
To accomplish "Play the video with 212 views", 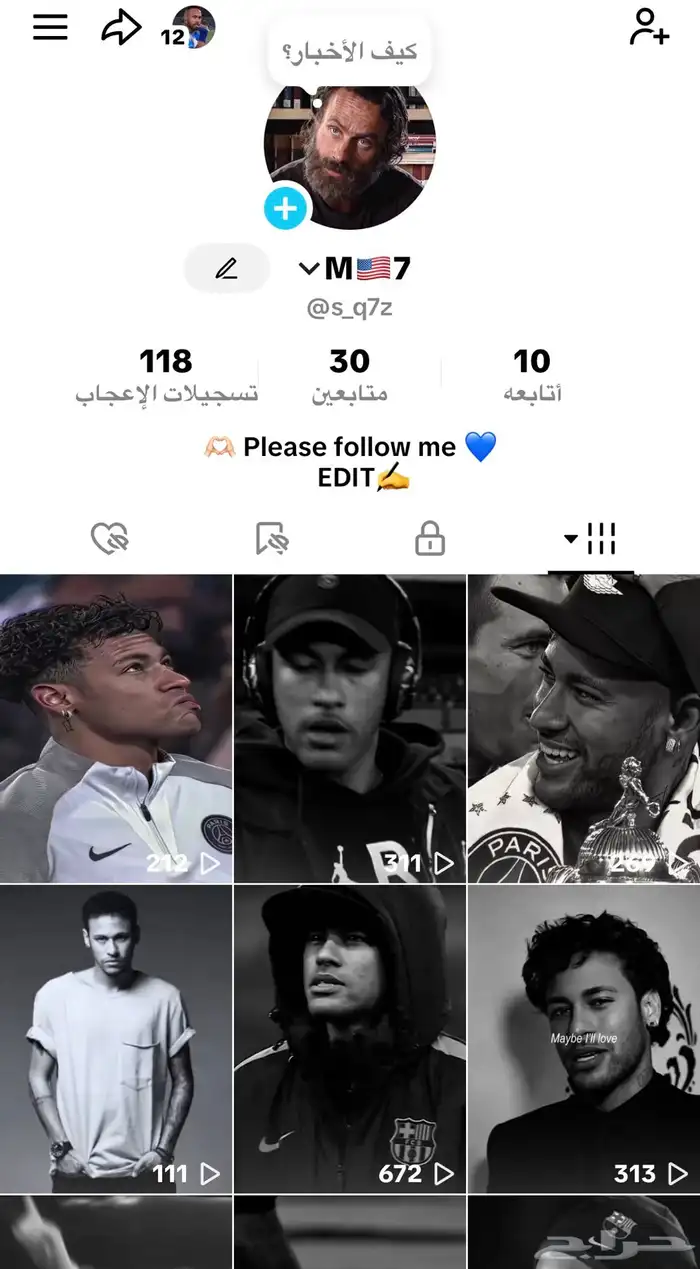I will point(116,728).
